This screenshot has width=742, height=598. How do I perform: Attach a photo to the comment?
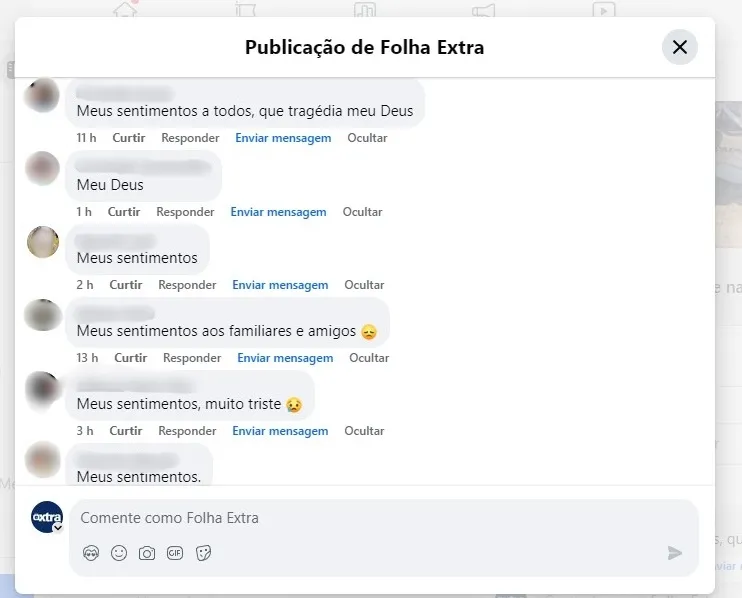(147, 553)
